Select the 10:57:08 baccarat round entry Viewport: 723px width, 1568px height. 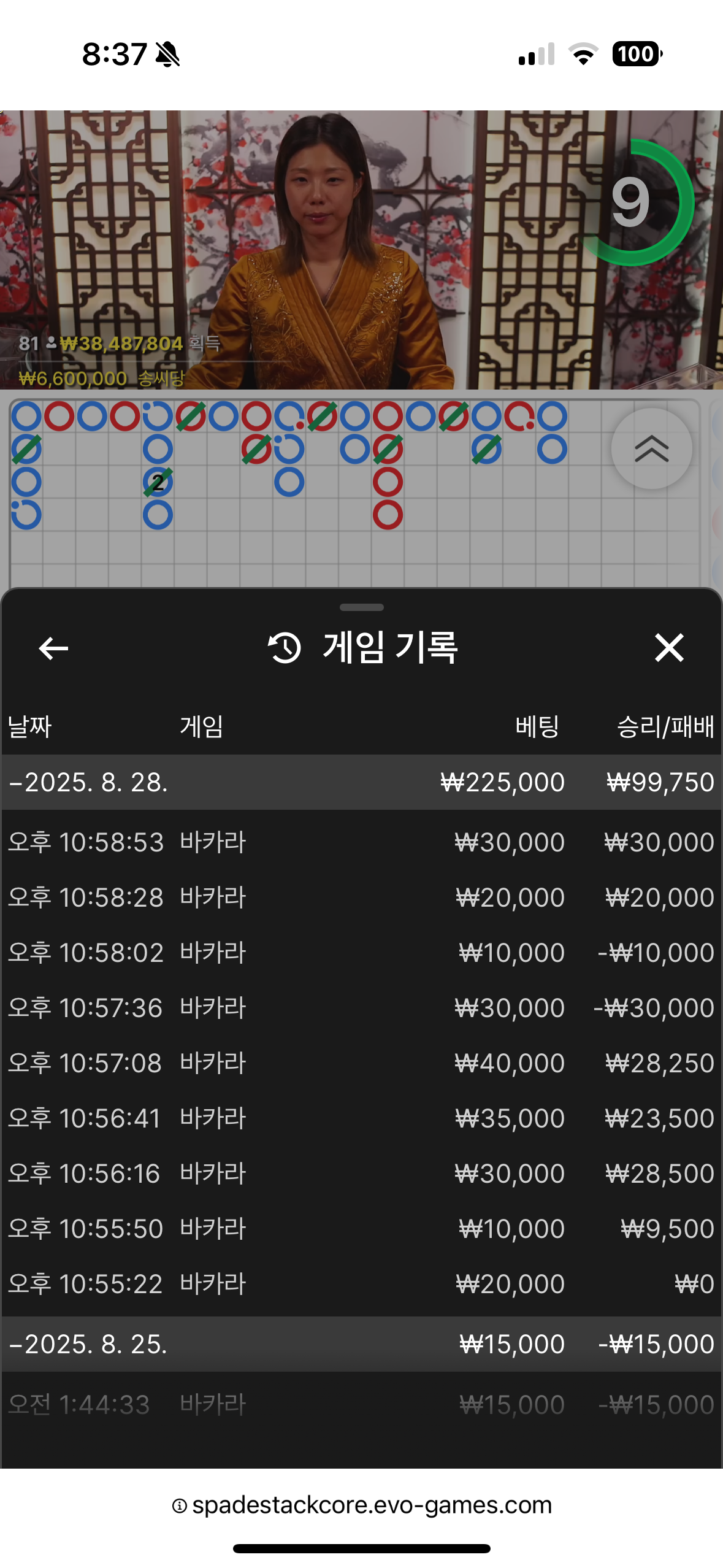(x=361, y=1063)
